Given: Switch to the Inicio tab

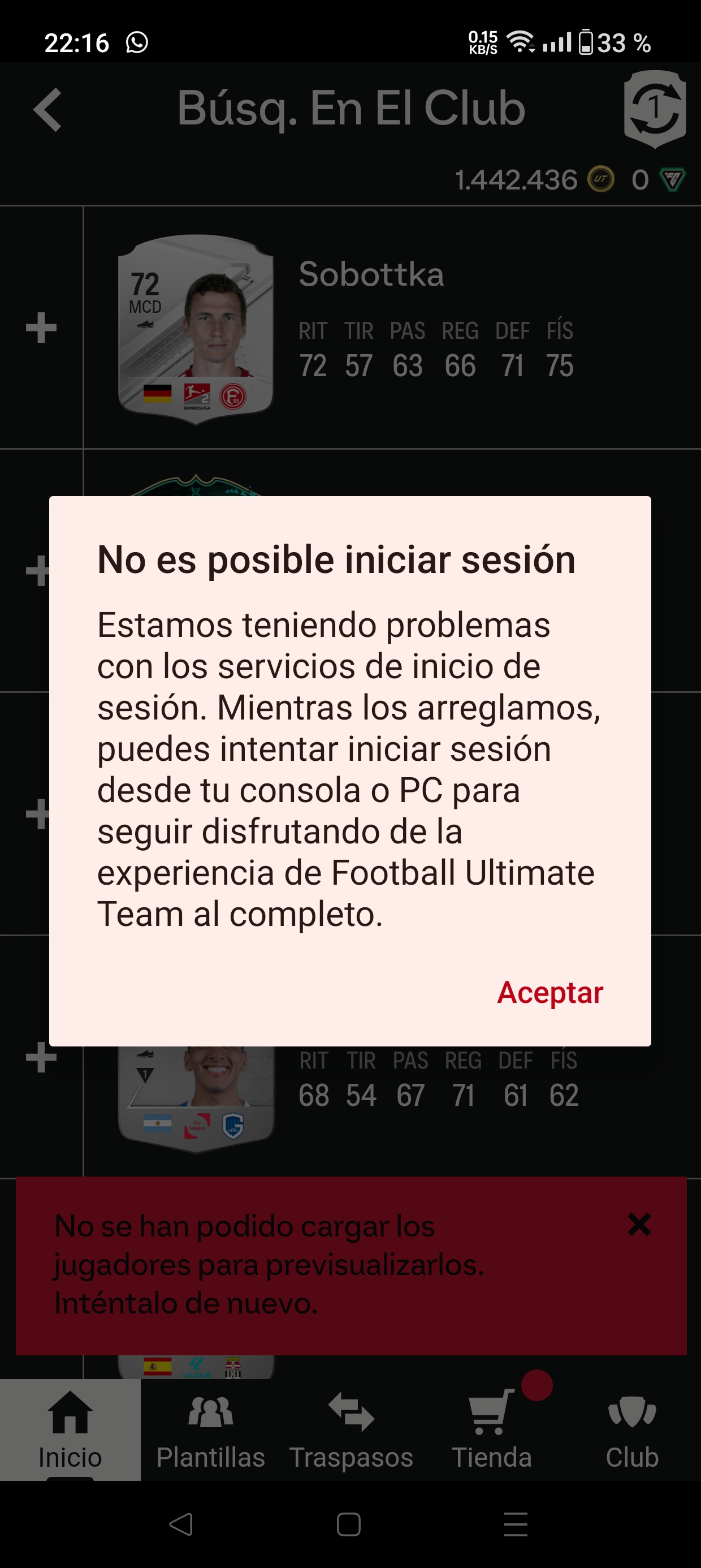Looking at the screenshot, I should (x=70, y=1429).
